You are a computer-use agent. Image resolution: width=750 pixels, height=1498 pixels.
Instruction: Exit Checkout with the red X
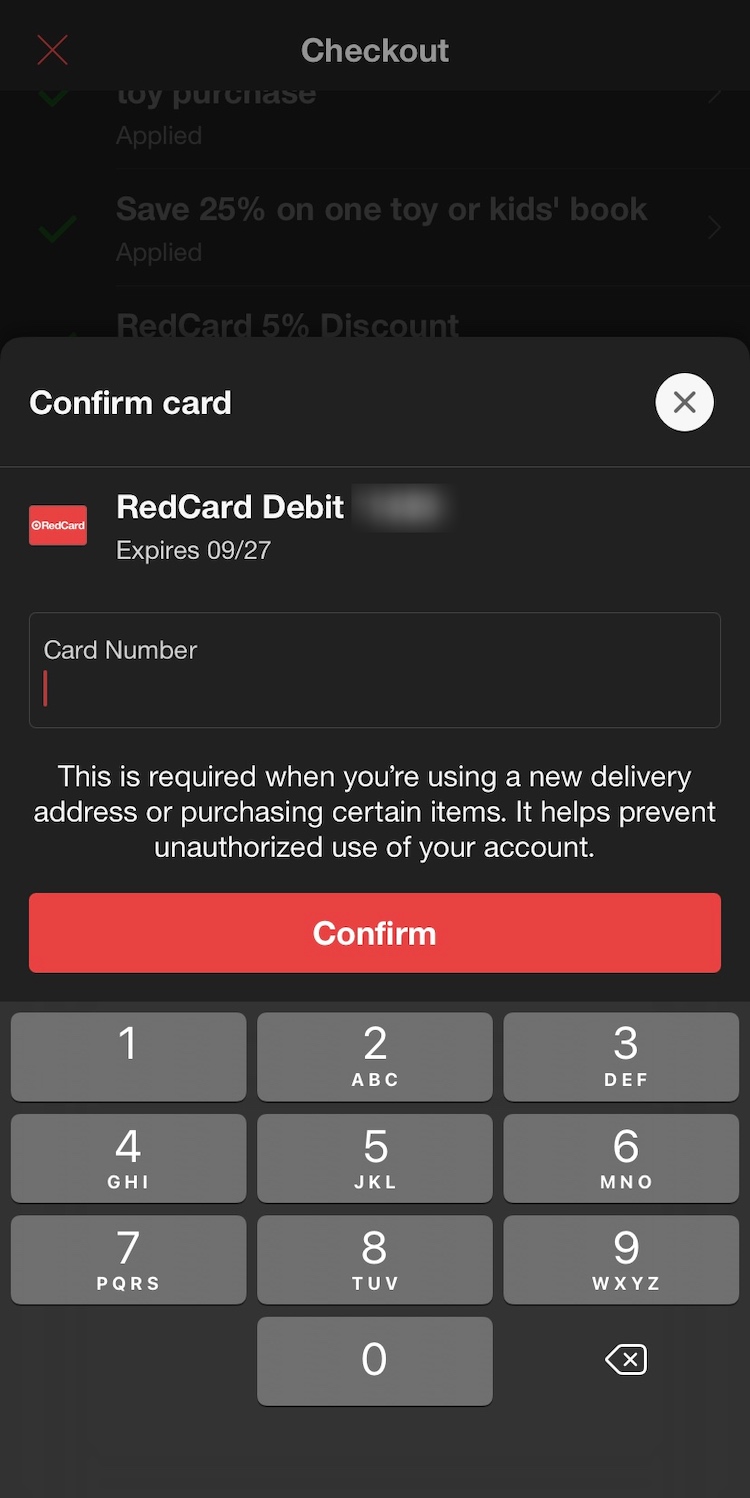[x=52, y=50]
